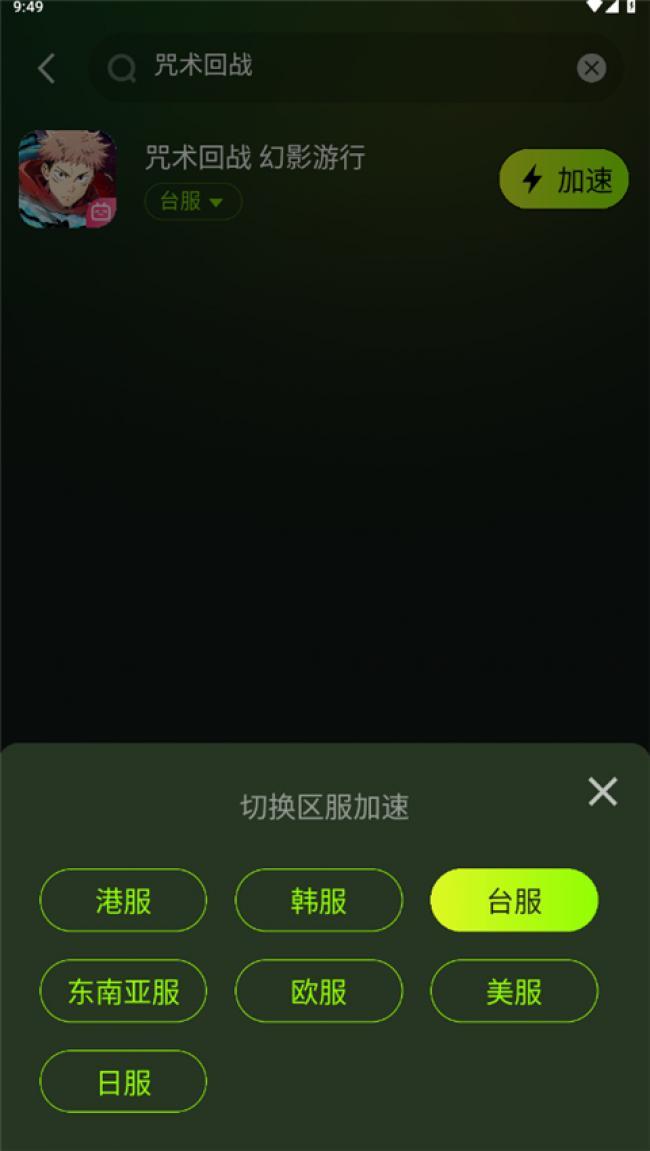This screenshot has height=1151, width=650.
Task: Pick the 欧服 server
Action: click(318, 991)
